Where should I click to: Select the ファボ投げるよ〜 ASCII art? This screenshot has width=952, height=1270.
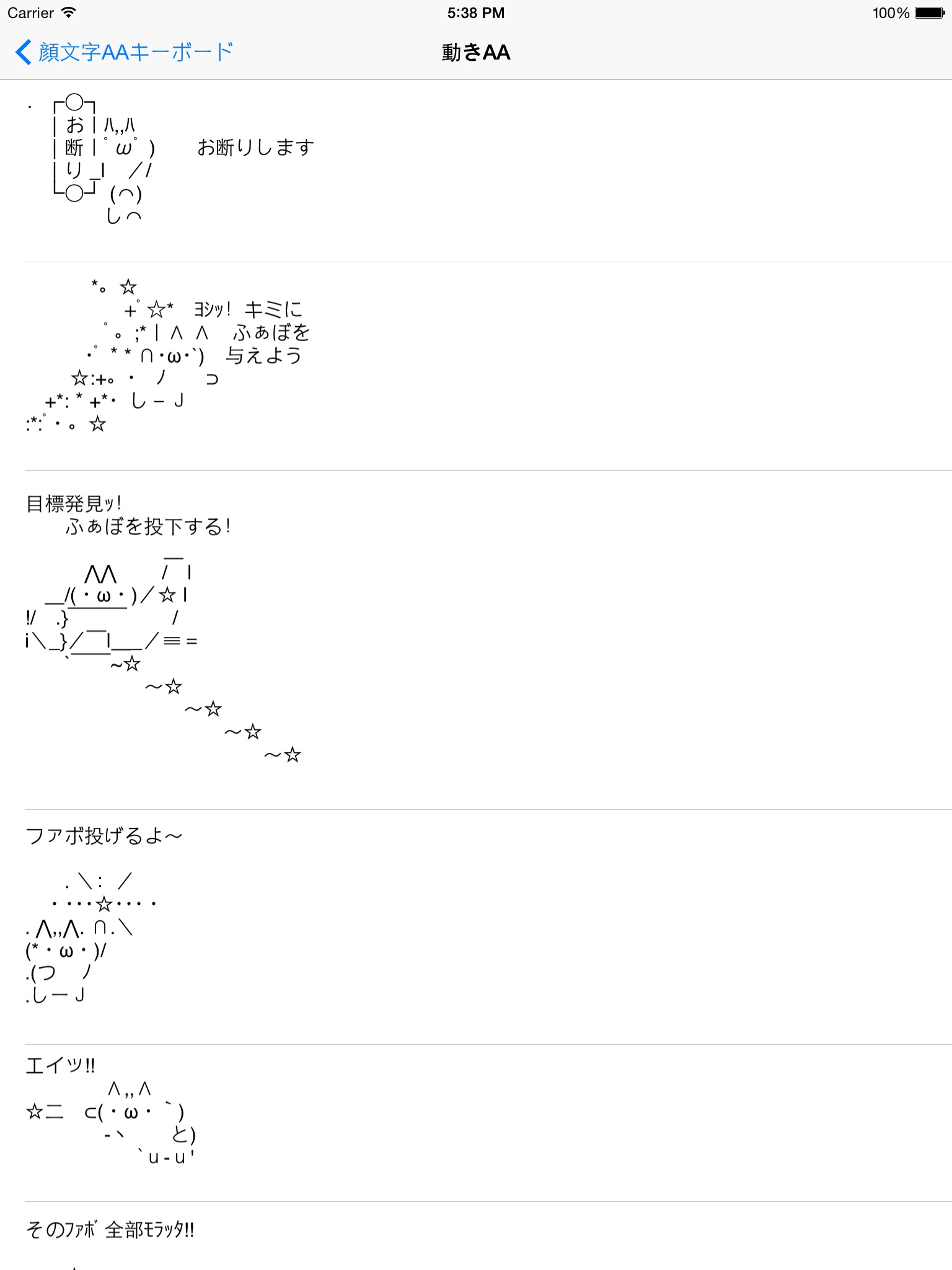(x=476, y=927)
